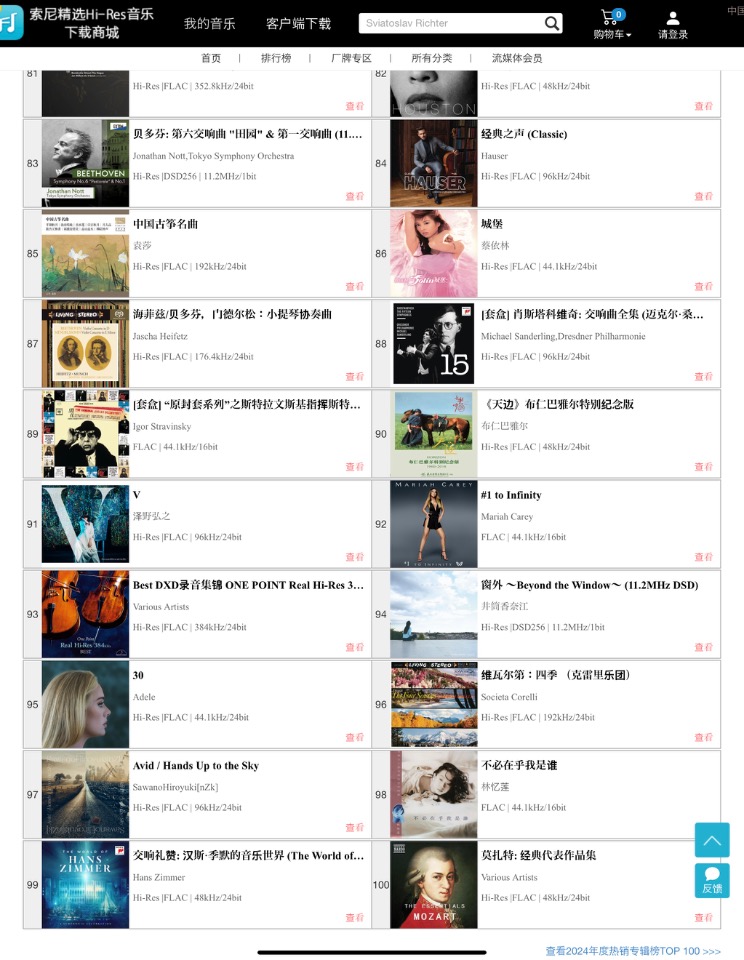Open the 我的音乐 page

209,23
